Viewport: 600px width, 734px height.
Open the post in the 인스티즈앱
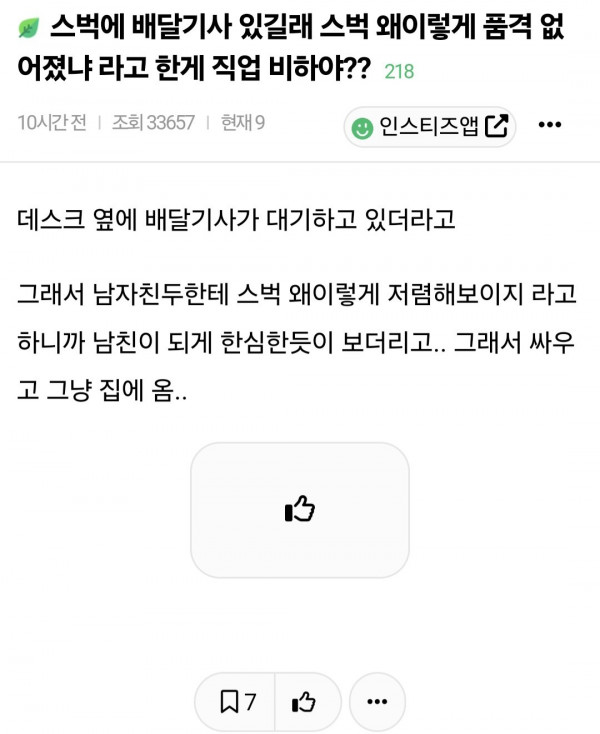click(x=430, y=126)
